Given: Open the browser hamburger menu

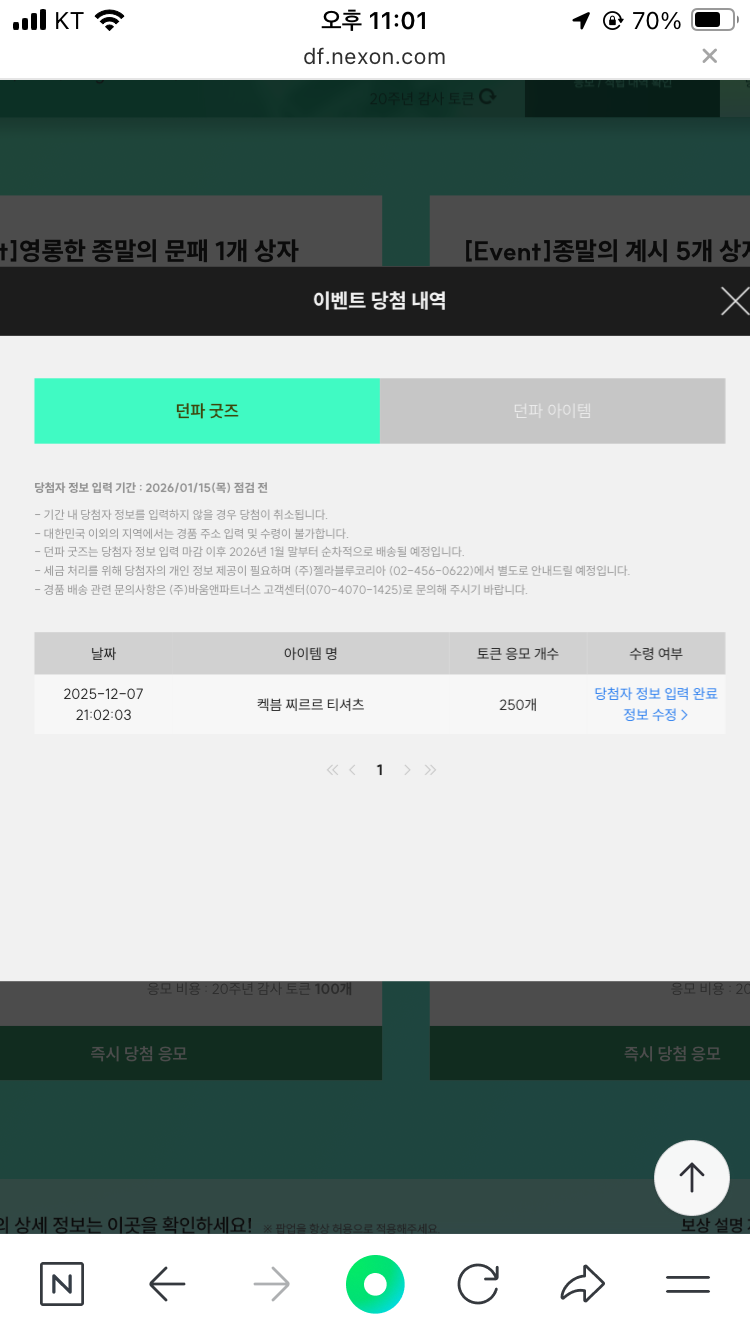Looking at the screenshot, I should [687, 1284].
